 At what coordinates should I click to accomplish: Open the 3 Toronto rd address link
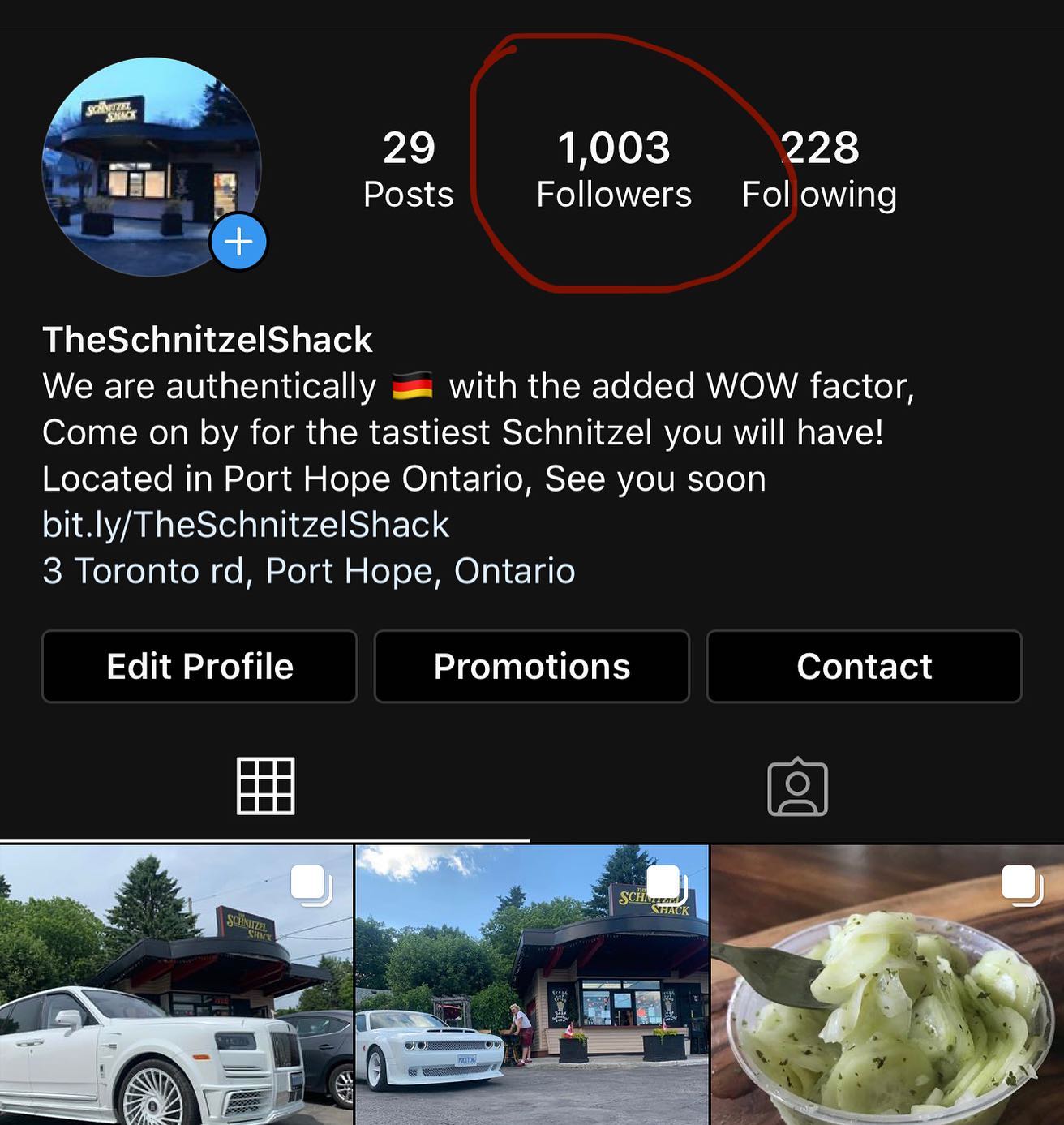(309, 571)
